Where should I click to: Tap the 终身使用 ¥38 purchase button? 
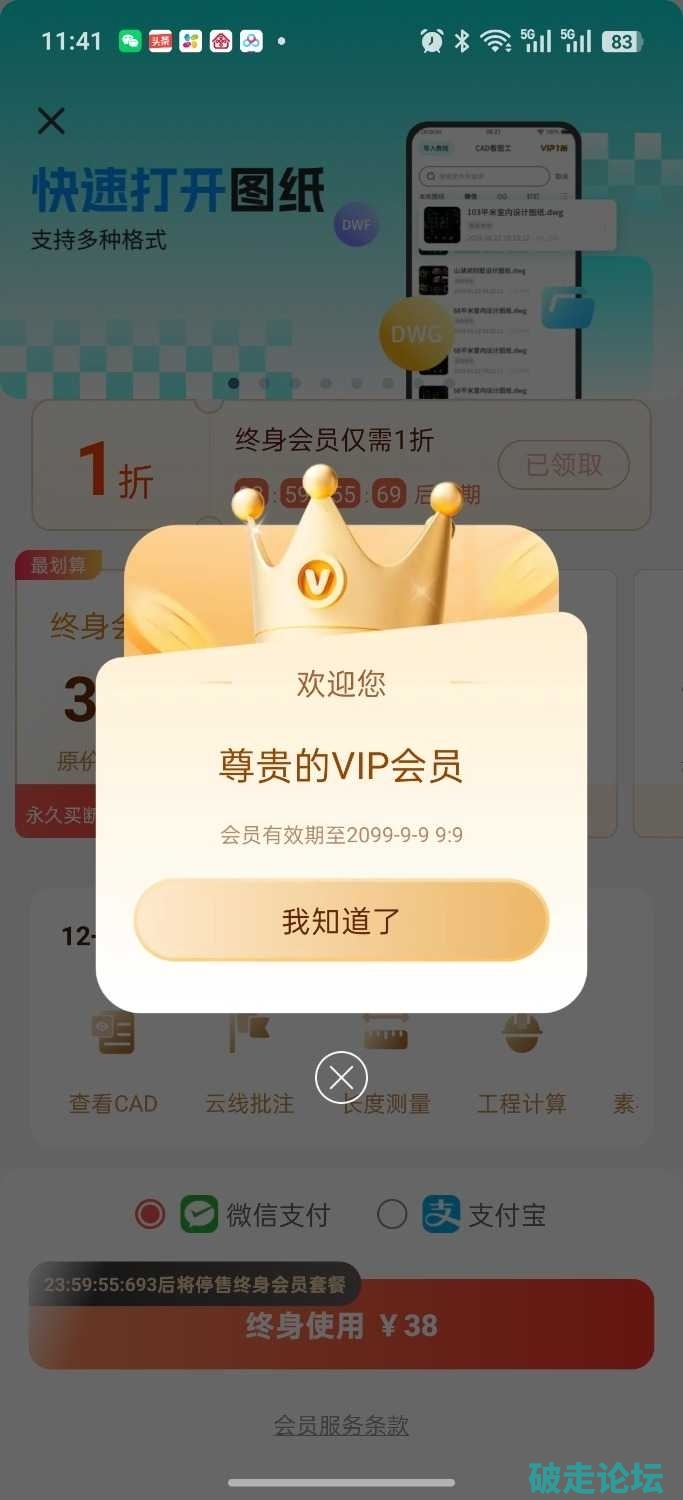tap(341, 1326)
